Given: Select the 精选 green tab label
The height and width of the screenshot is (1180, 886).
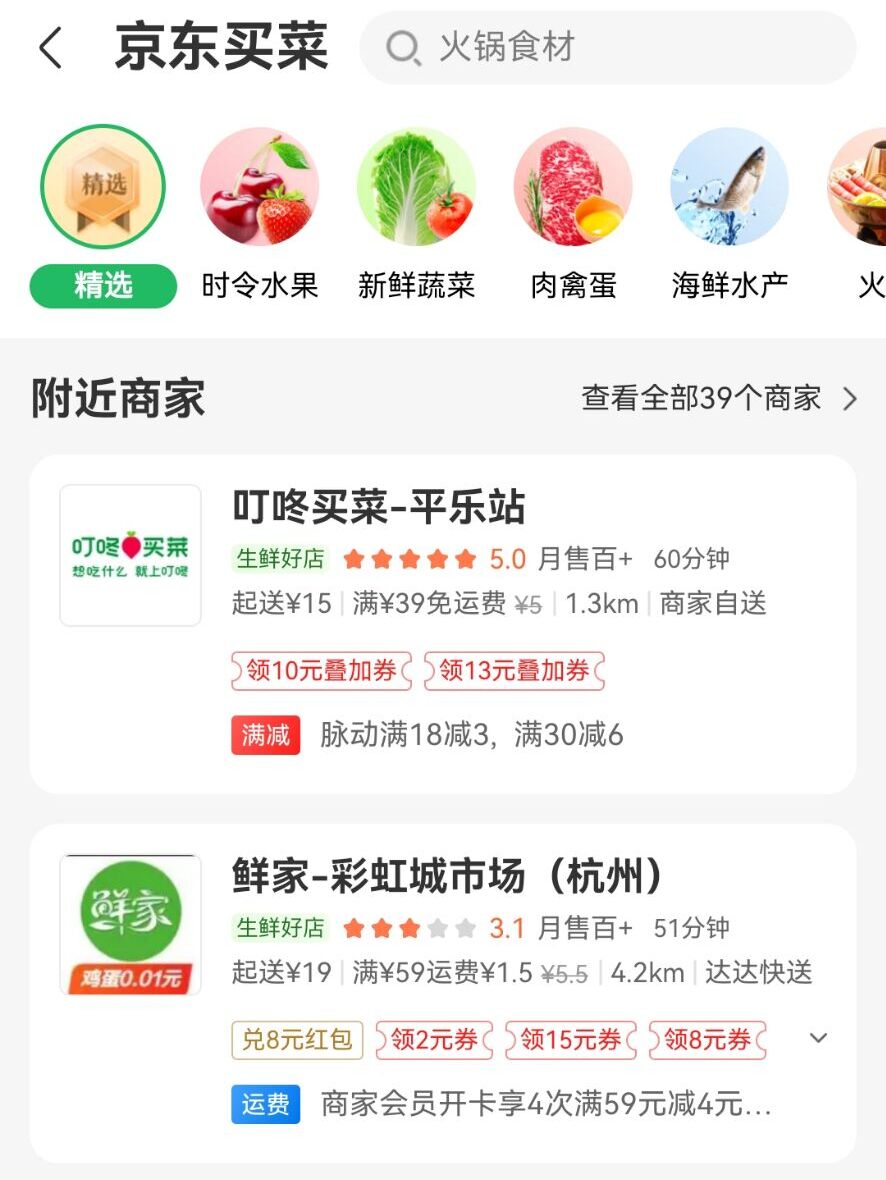Looking at the screenshot, I should (x=101, y=286).
